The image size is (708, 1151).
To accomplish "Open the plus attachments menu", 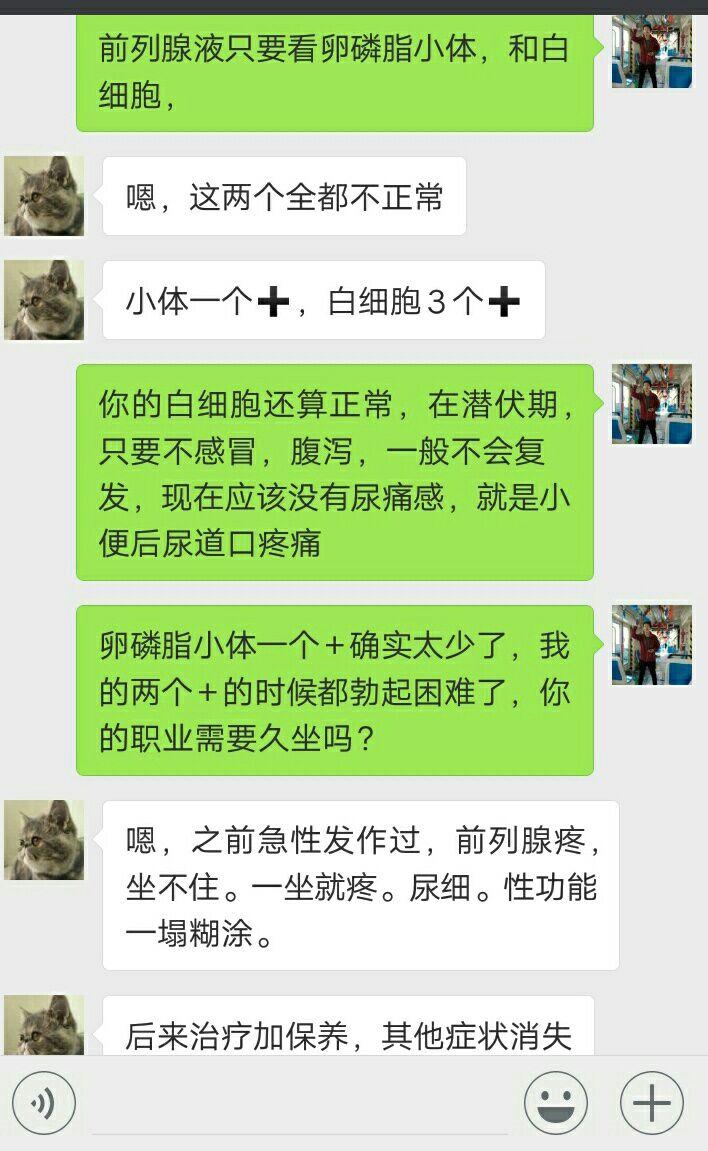I will (652, 1103).
